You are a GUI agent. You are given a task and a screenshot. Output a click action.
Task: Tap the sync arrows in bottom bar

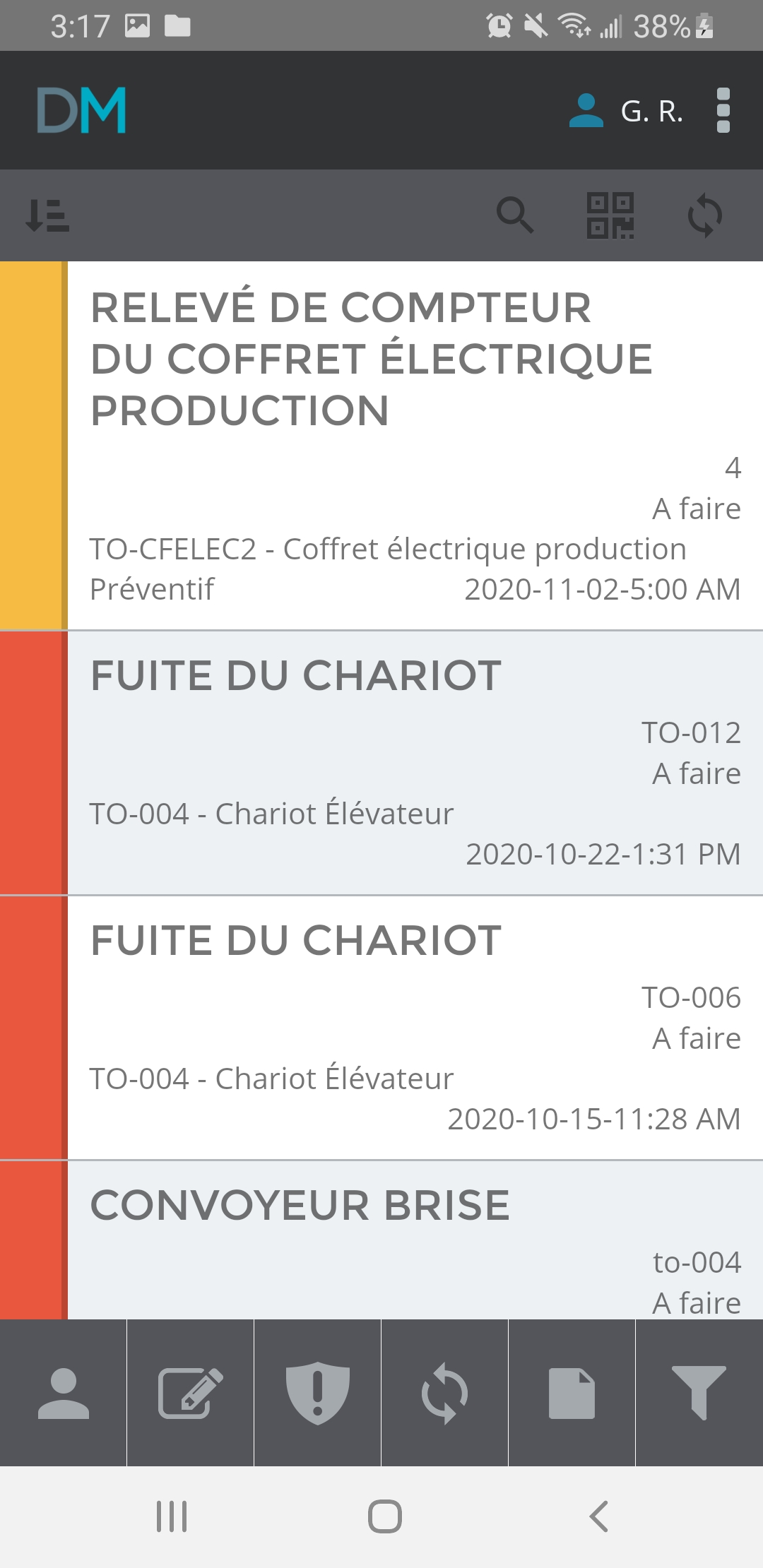point(444,1393)
